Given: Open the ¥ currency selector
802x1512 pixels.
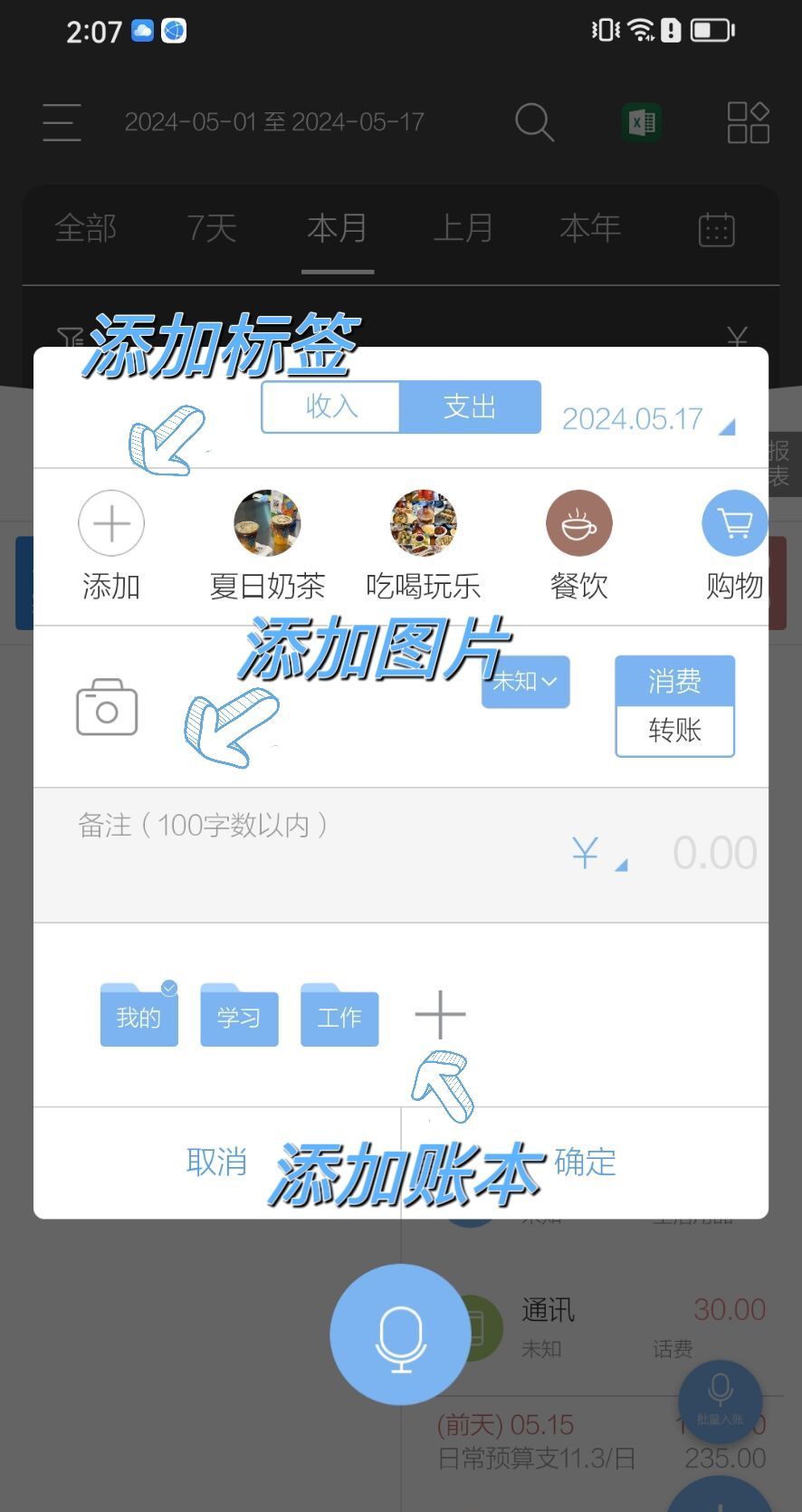Looking at the screenshot, I should [593, 853].
